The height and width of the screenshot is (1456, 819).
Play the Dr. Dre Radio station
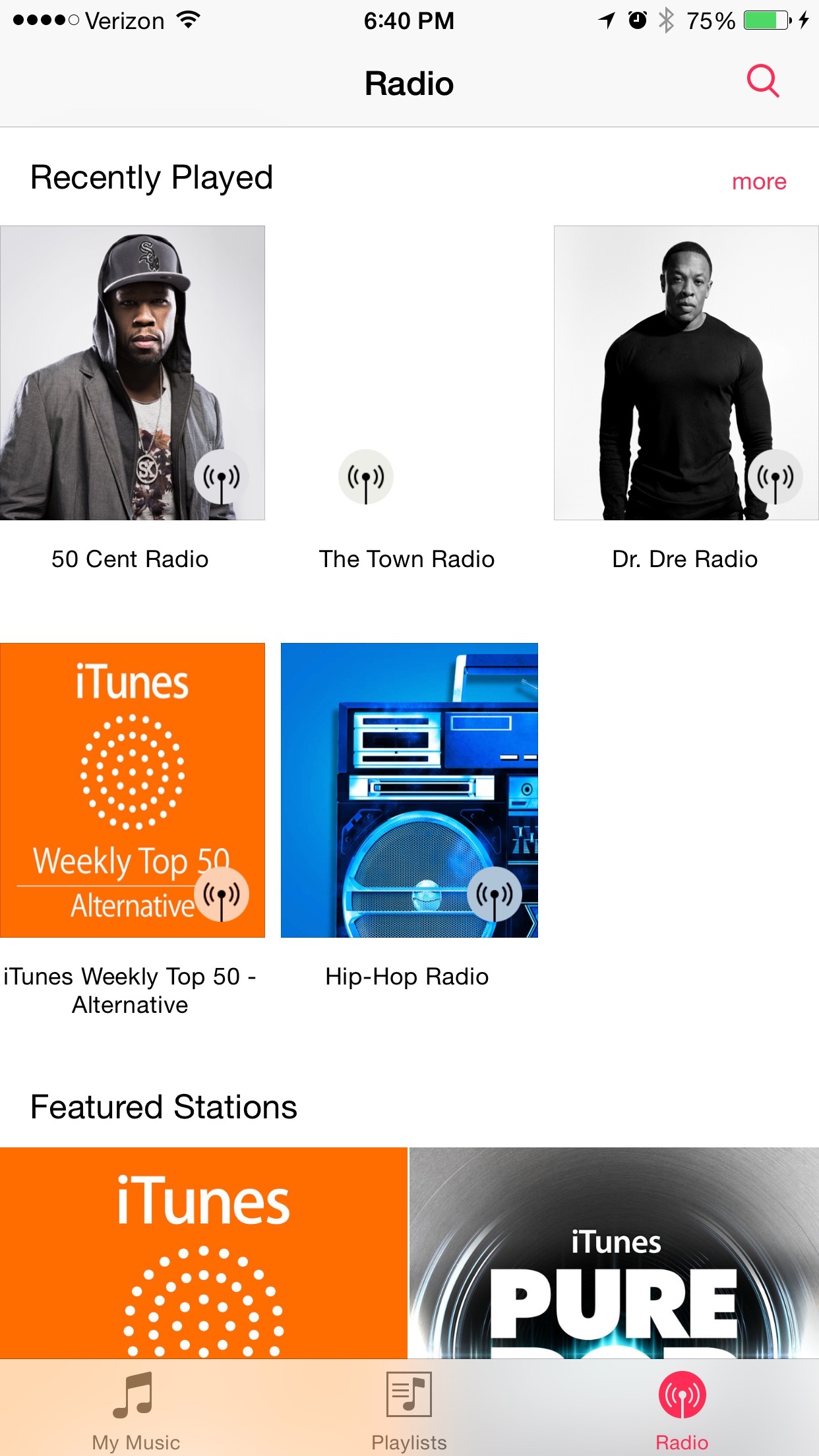pos(686,373)
